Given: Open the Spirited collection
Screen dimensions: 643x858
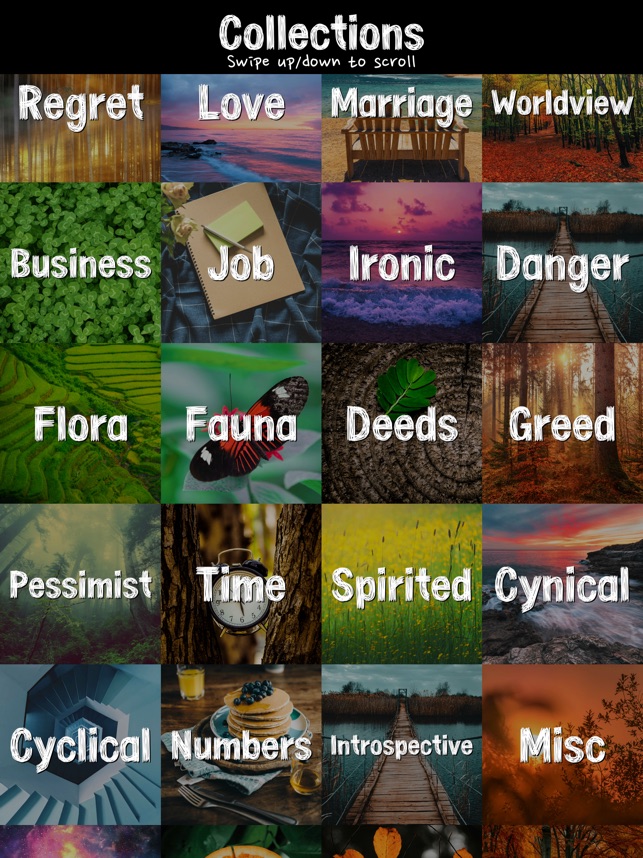Looking at the screenshot, I should pyautogui.click(x=402, y=584).
